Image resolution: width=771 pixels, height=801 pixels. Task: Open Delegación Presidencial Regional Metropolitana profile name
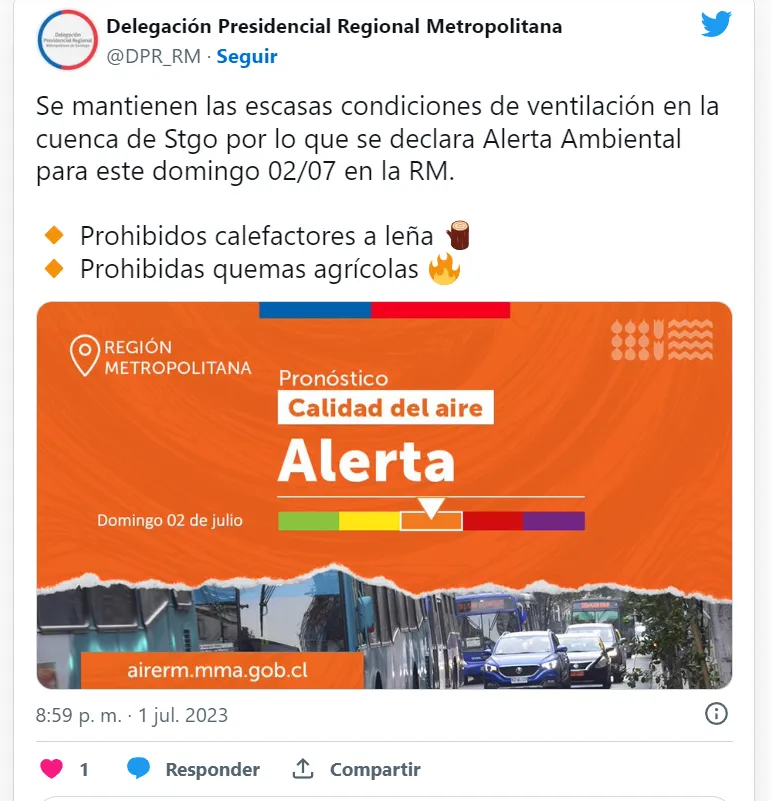[x=334, y=26]
